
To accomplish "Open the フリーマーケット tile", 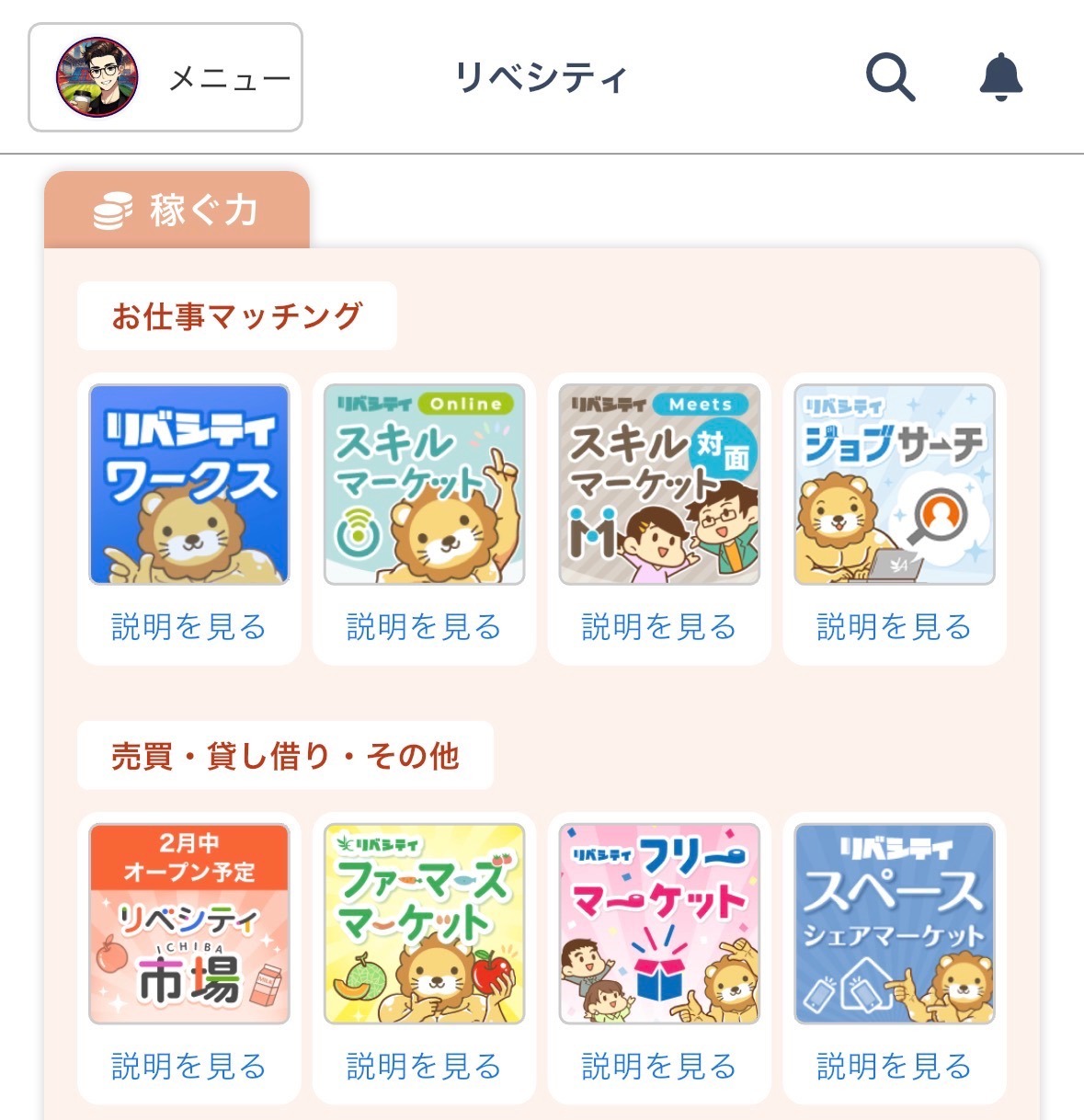I will point(659,924).
